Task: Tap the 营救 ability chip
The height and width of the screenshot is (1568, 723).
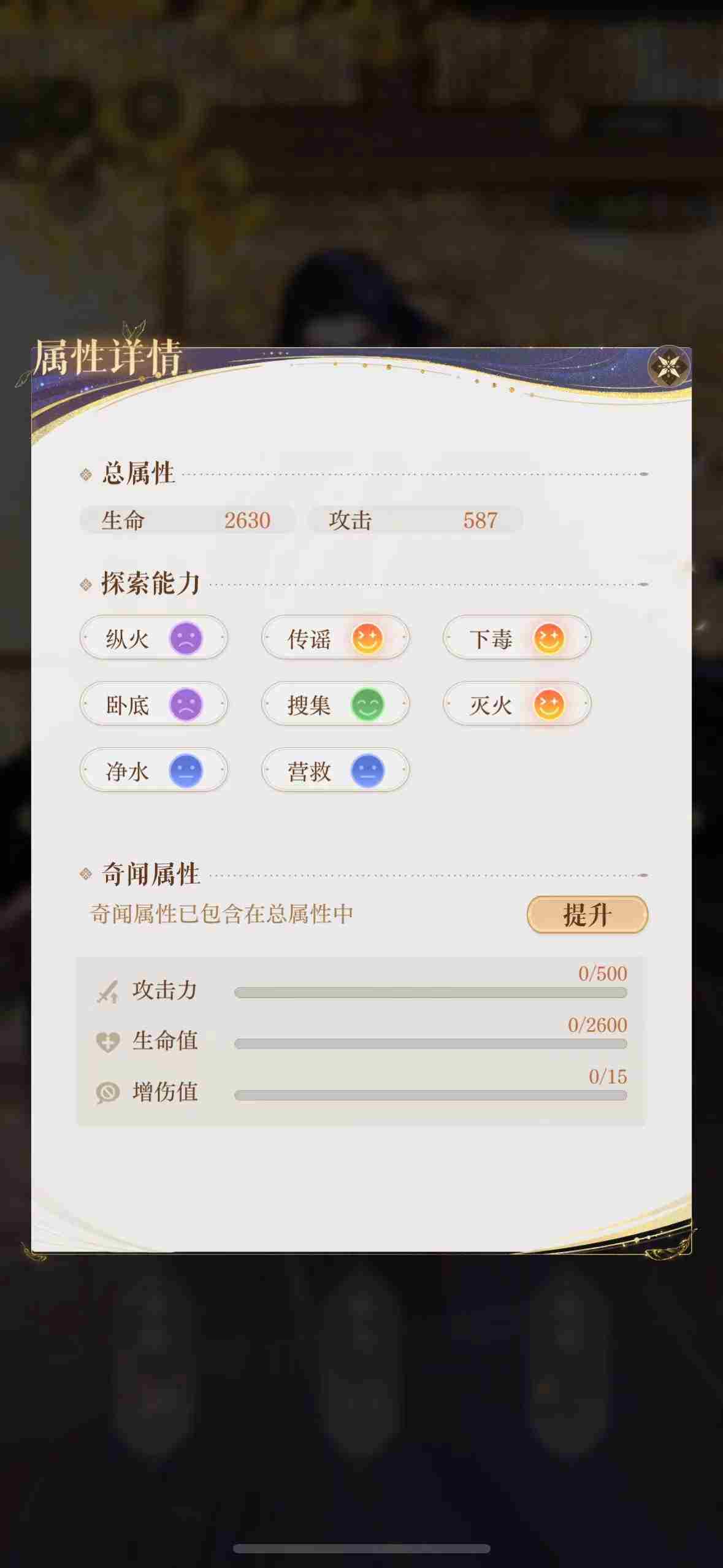Action: point(335,771)
